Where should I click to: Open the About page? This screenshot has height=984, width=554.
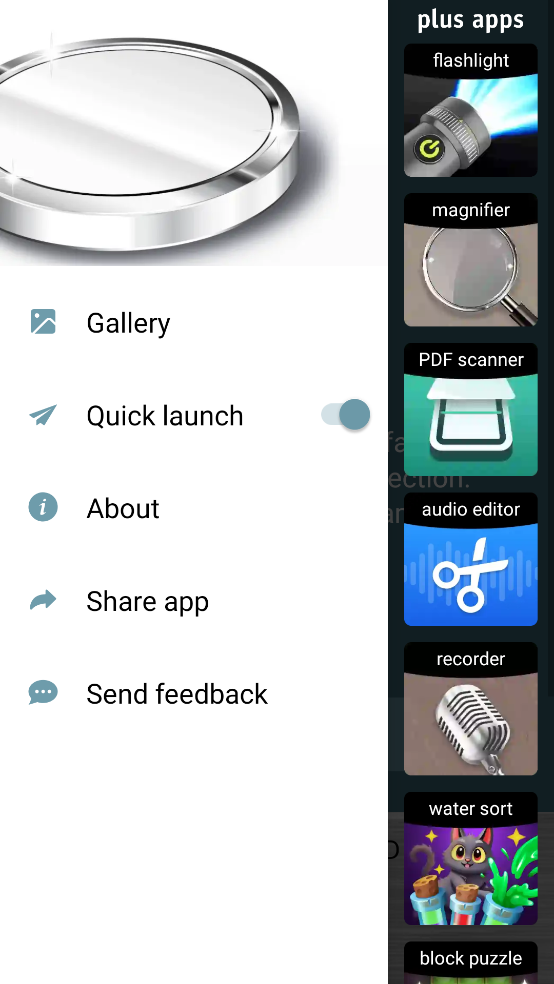(x=193, y=508)
